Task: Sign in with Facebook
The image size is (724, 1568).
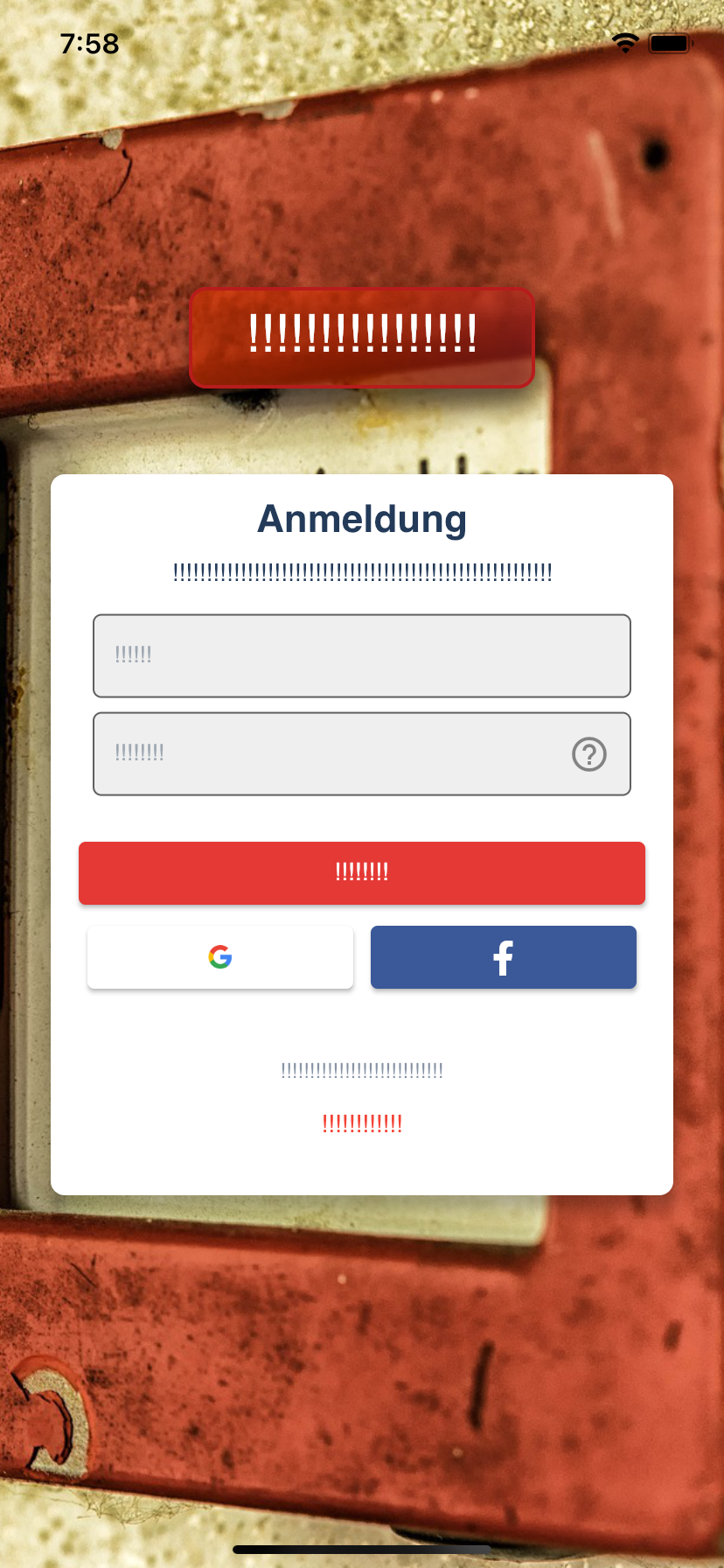Action: tap(503, 957)
